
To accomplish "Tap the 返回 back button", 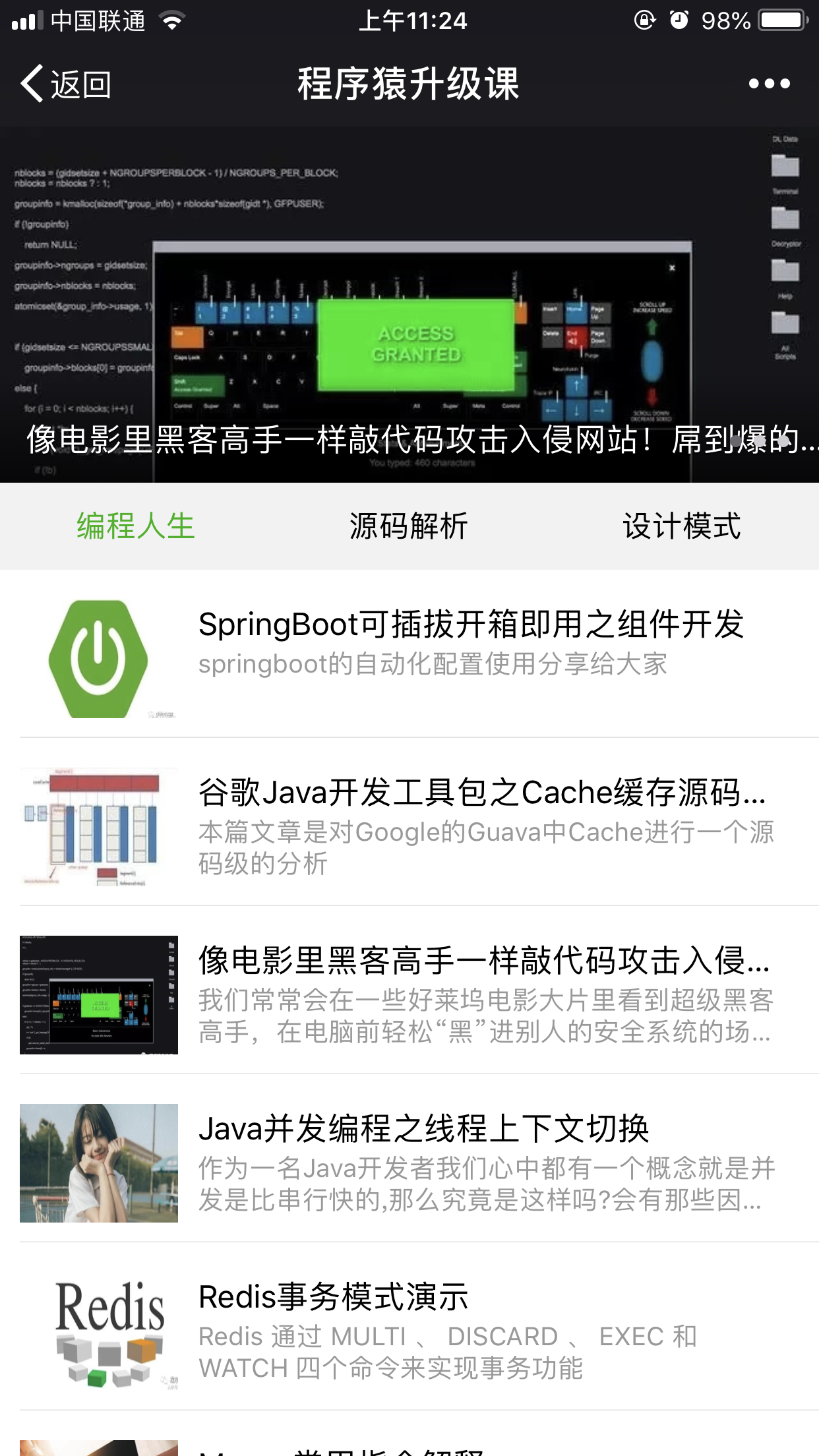I will click(x=66, y=84).
